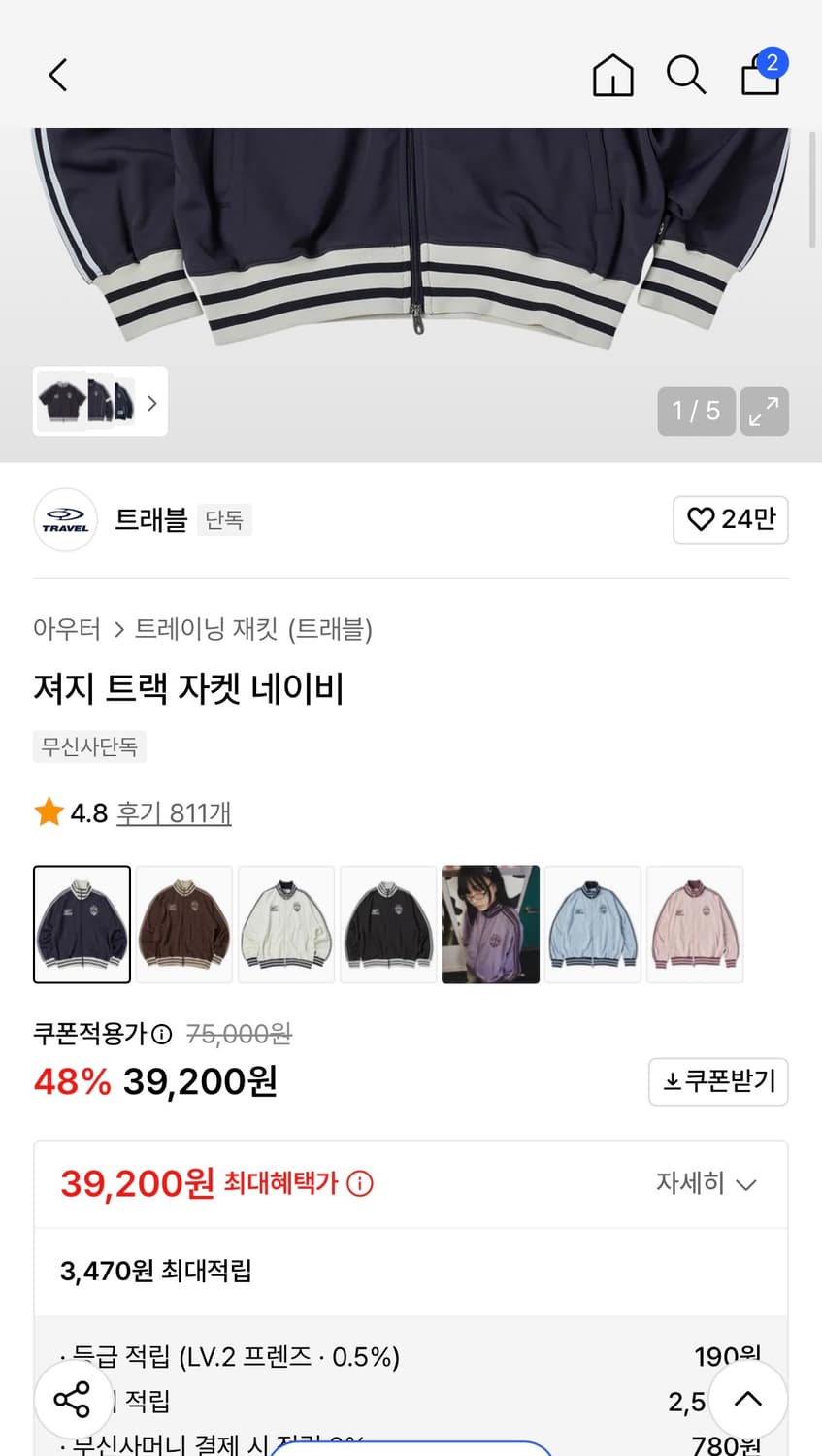Viewport: 822px width, 1456px height.
Task: Tap the chevron to scroll back to top
Action: 747,1399
